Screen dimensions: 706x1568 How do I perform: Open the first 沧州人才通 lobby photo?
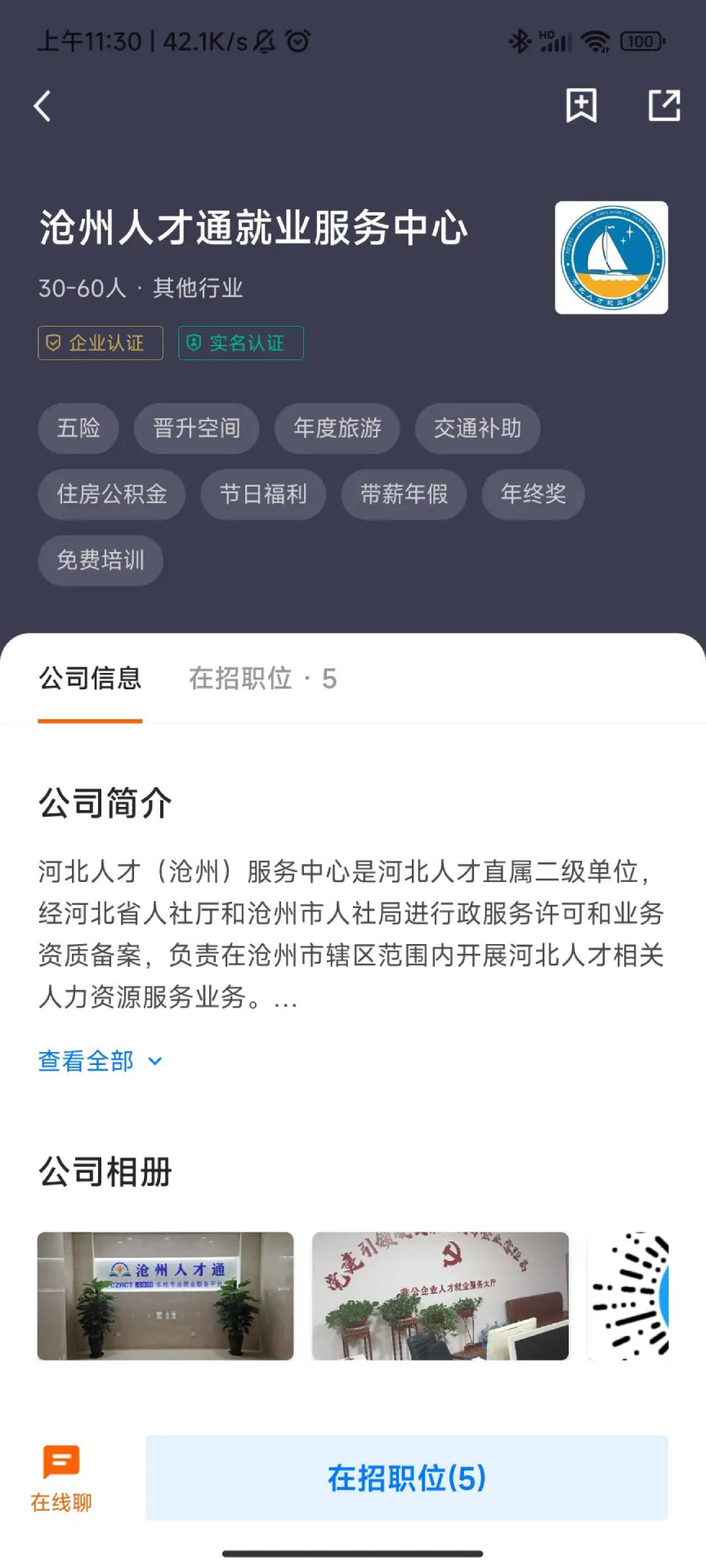[x=165, y=1295]
